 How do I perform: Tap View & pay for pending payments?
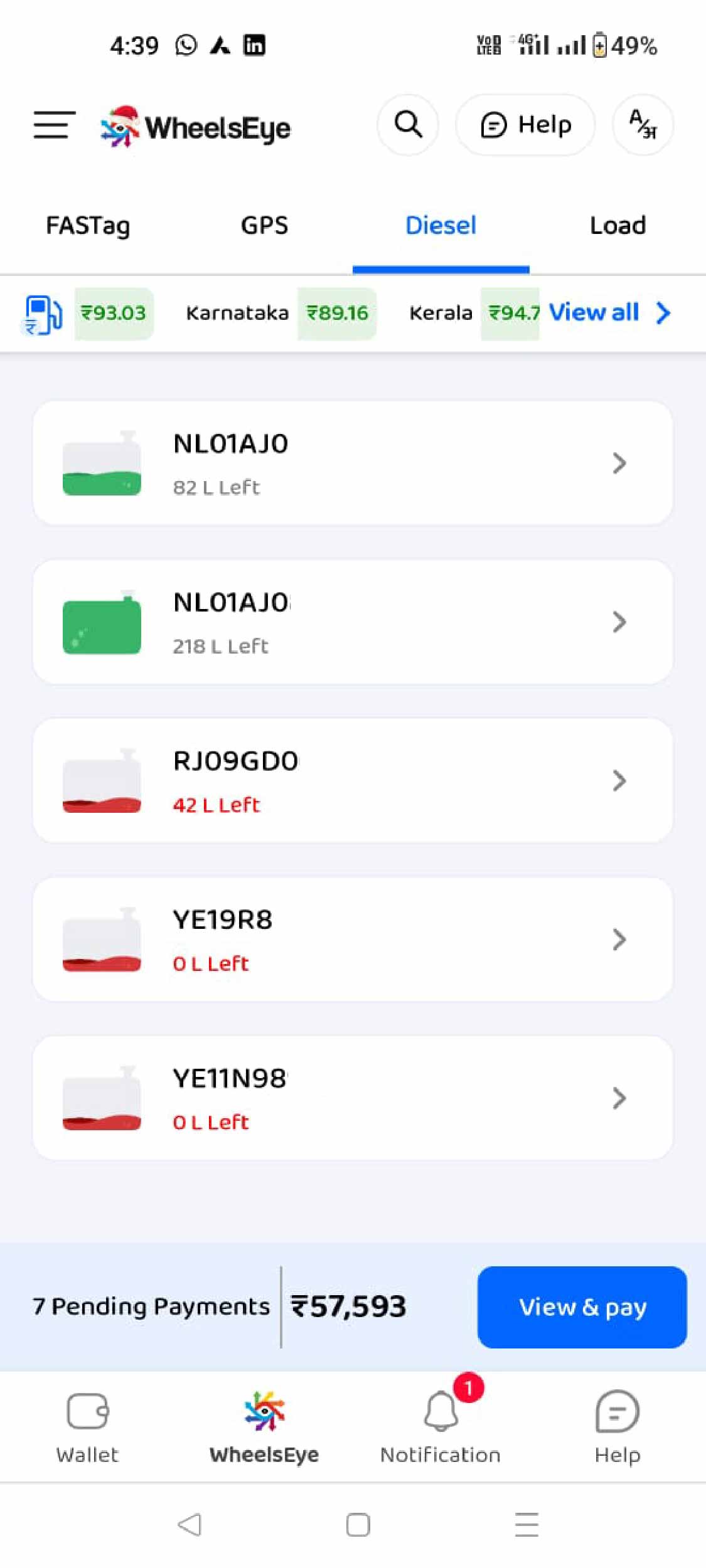[x=582, y=1307]
